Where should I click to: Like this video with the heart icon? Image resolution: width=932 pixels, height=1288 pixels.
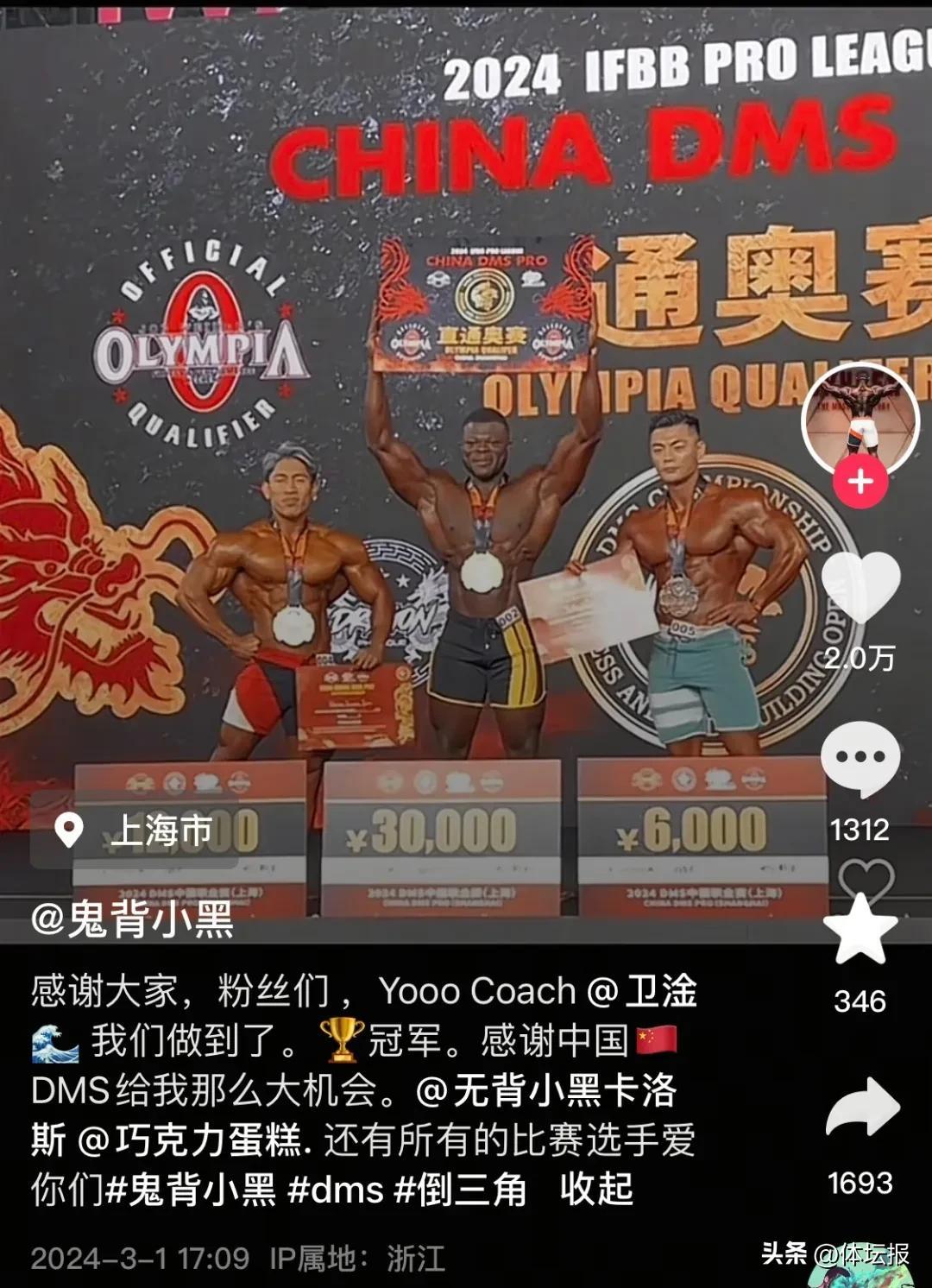tap(860, 587)
